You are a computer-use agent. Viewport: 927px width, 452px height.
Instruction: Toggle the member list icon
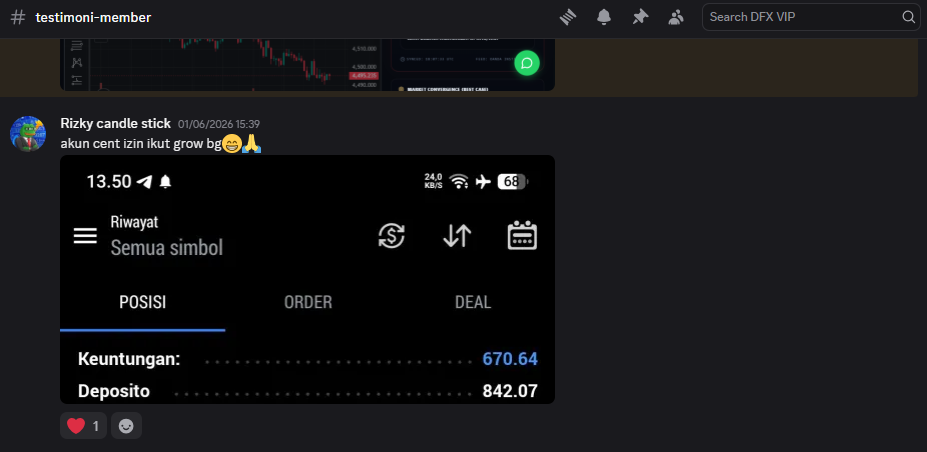coord(676,17)
